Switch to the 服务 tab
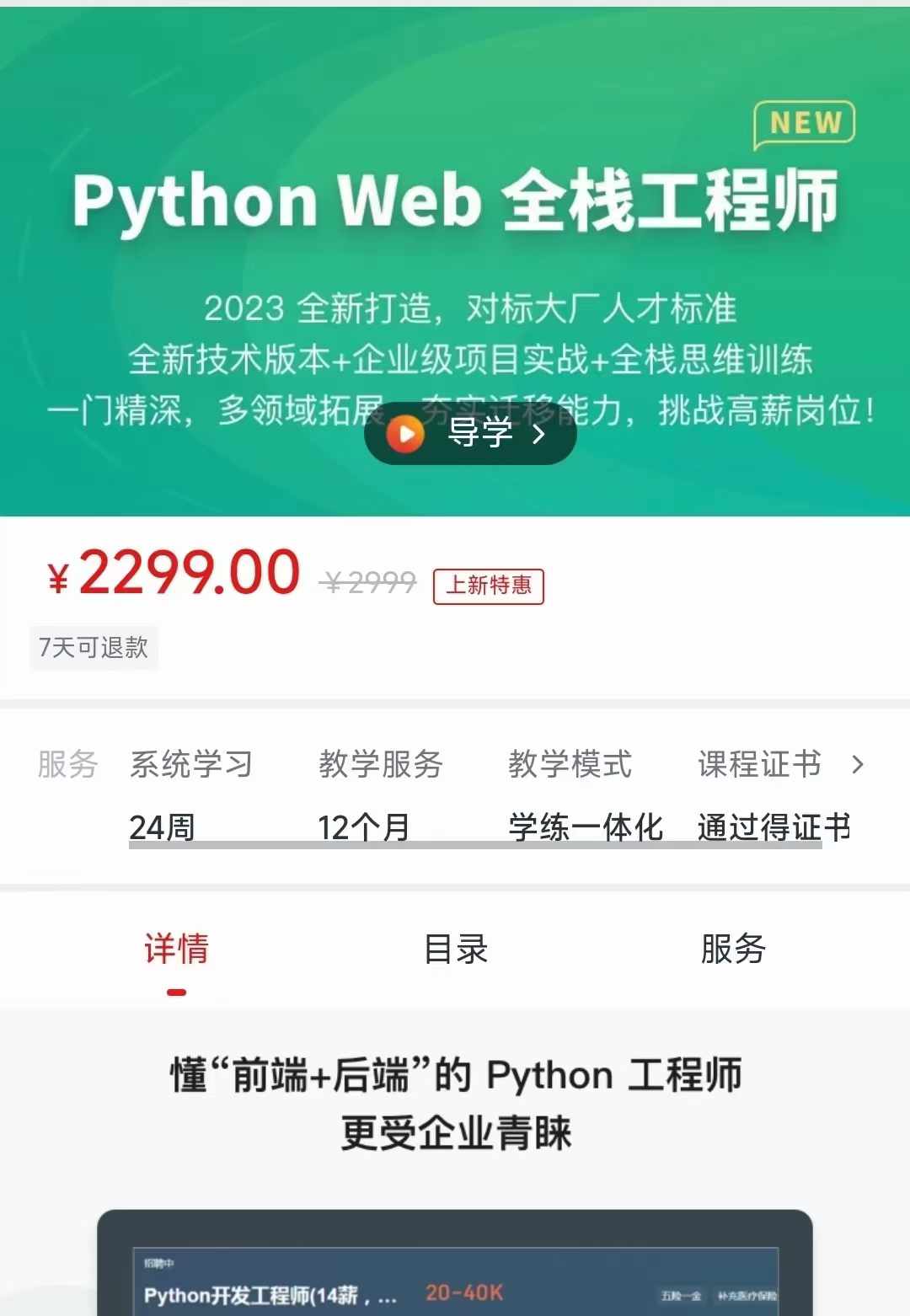Screen dimensions: 910x1316 [732, 950]
